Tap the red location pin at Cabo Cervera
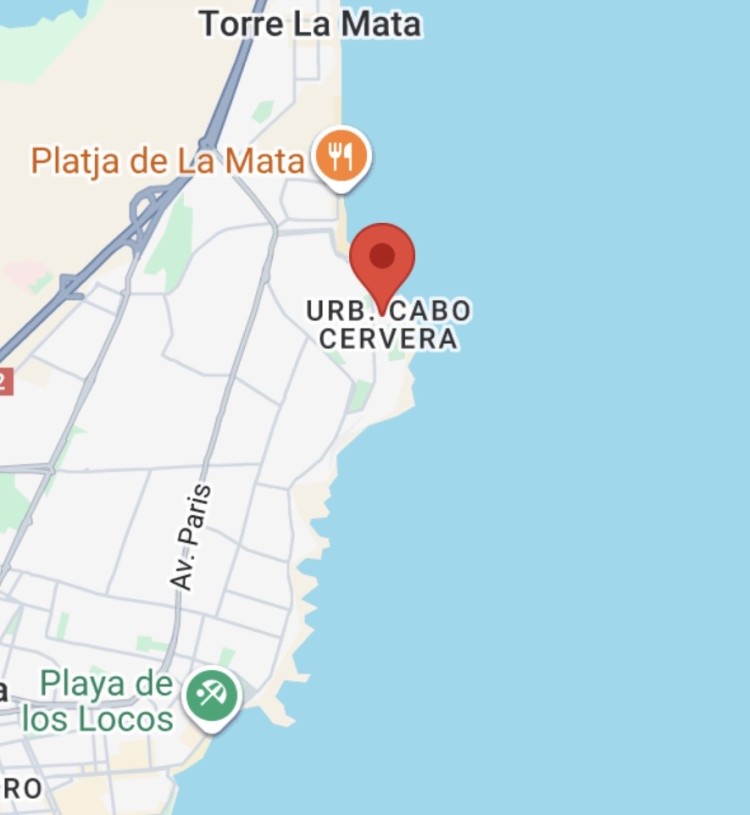 coord(382,260)
